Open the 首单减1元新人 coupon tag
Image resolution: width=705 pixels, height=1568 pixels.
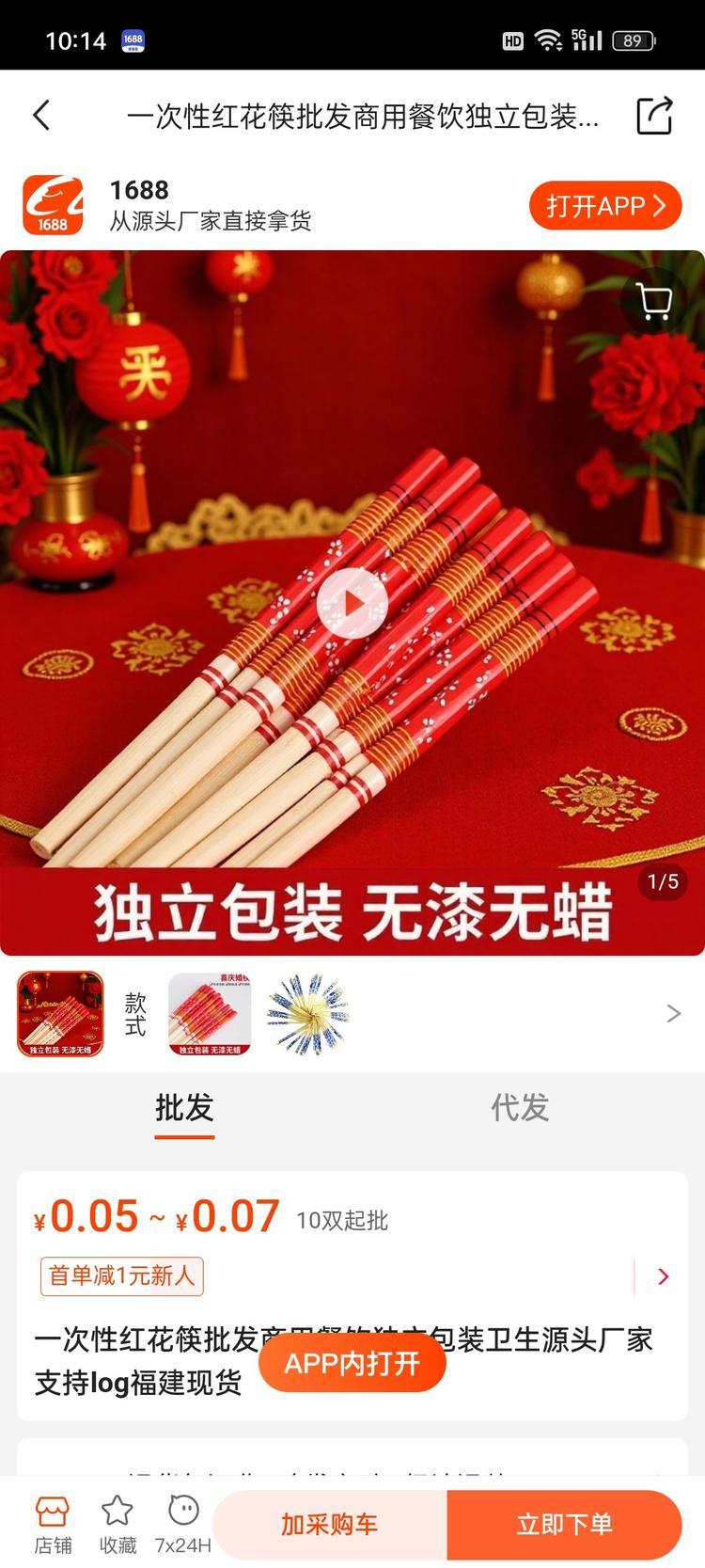(121, 1275)
